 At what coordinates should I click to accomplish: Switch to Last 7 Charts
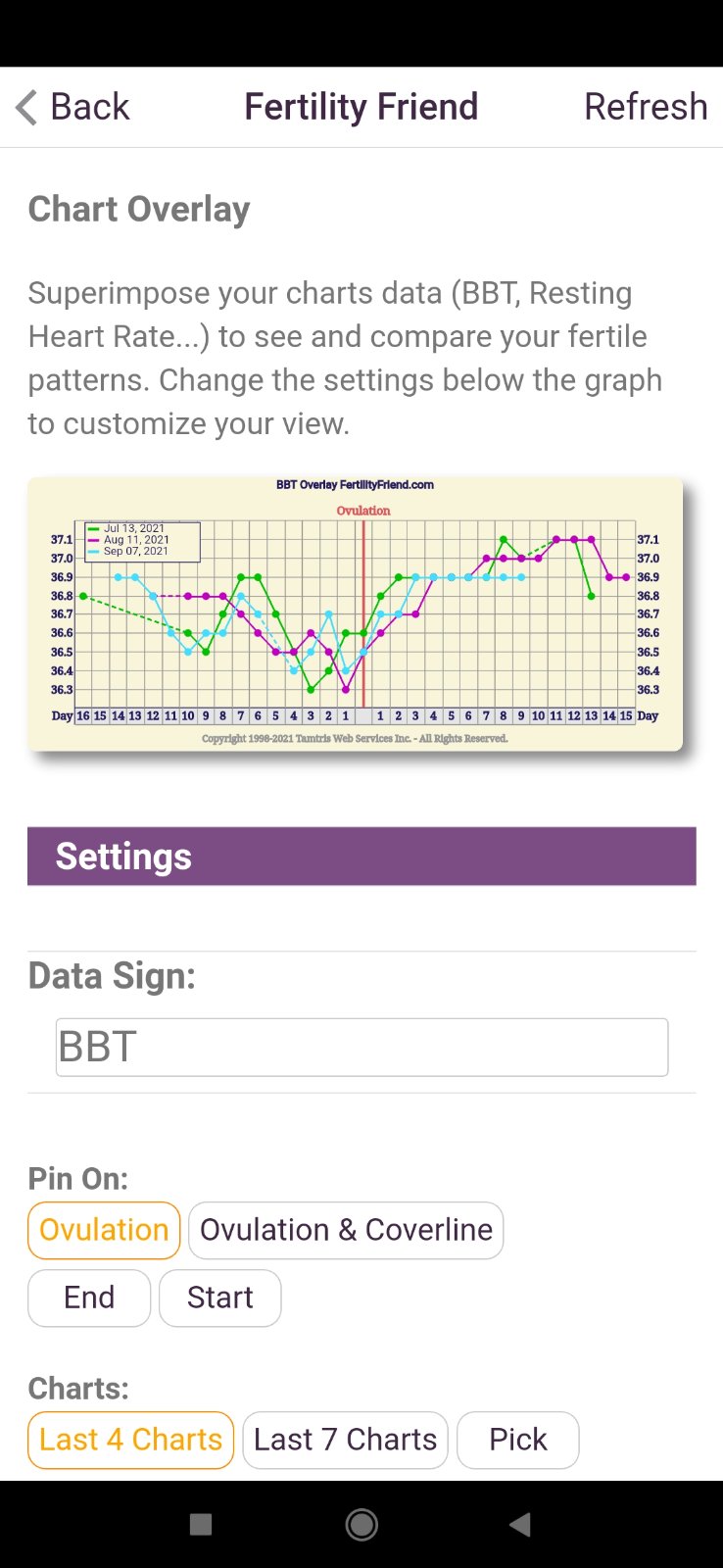pyautogui.click(x=345, y=1440)
